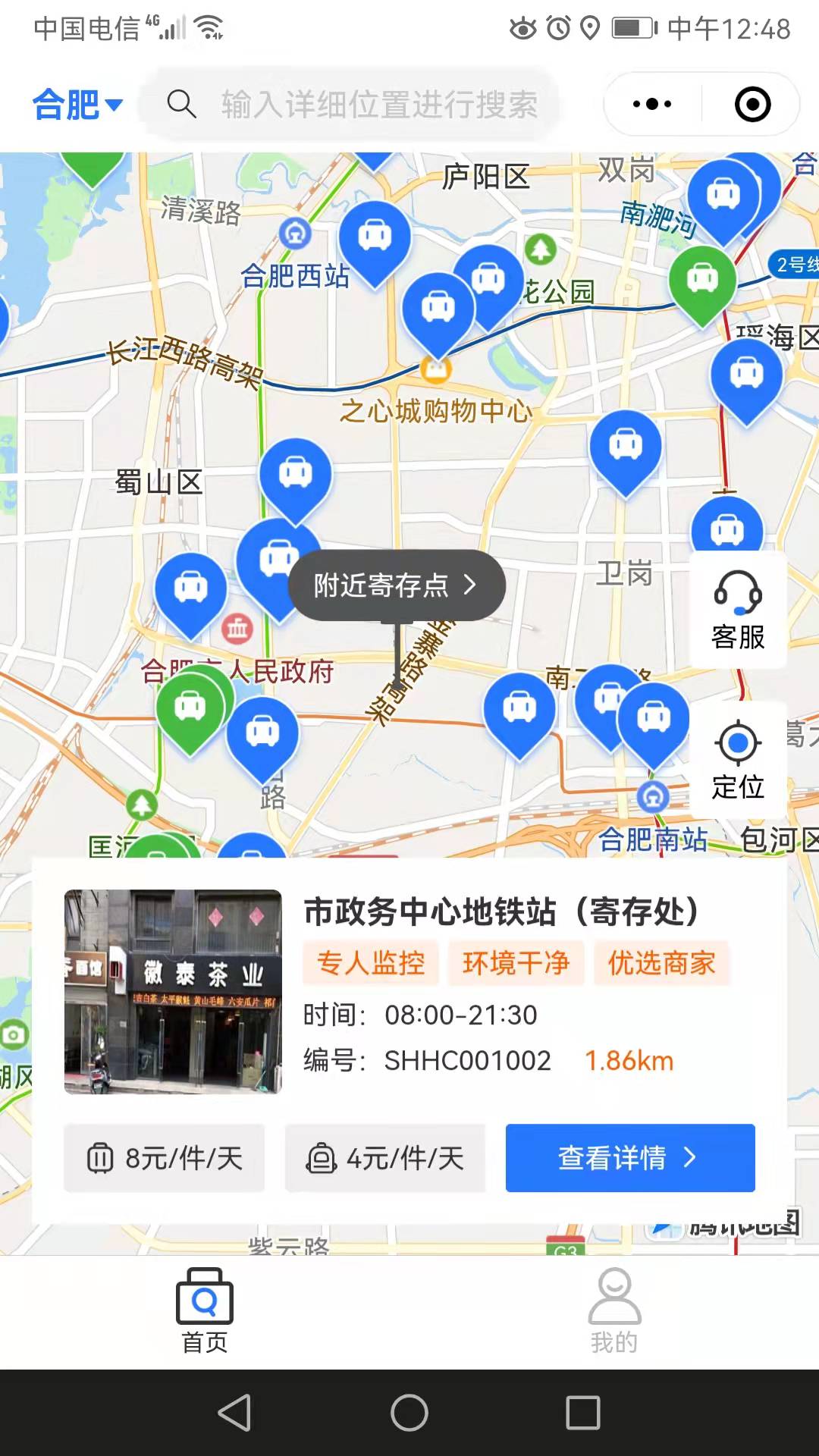The image size is (819, 1456).
Task: Open the 合肥 city dropdown
Action: click(x=77, y=105)
